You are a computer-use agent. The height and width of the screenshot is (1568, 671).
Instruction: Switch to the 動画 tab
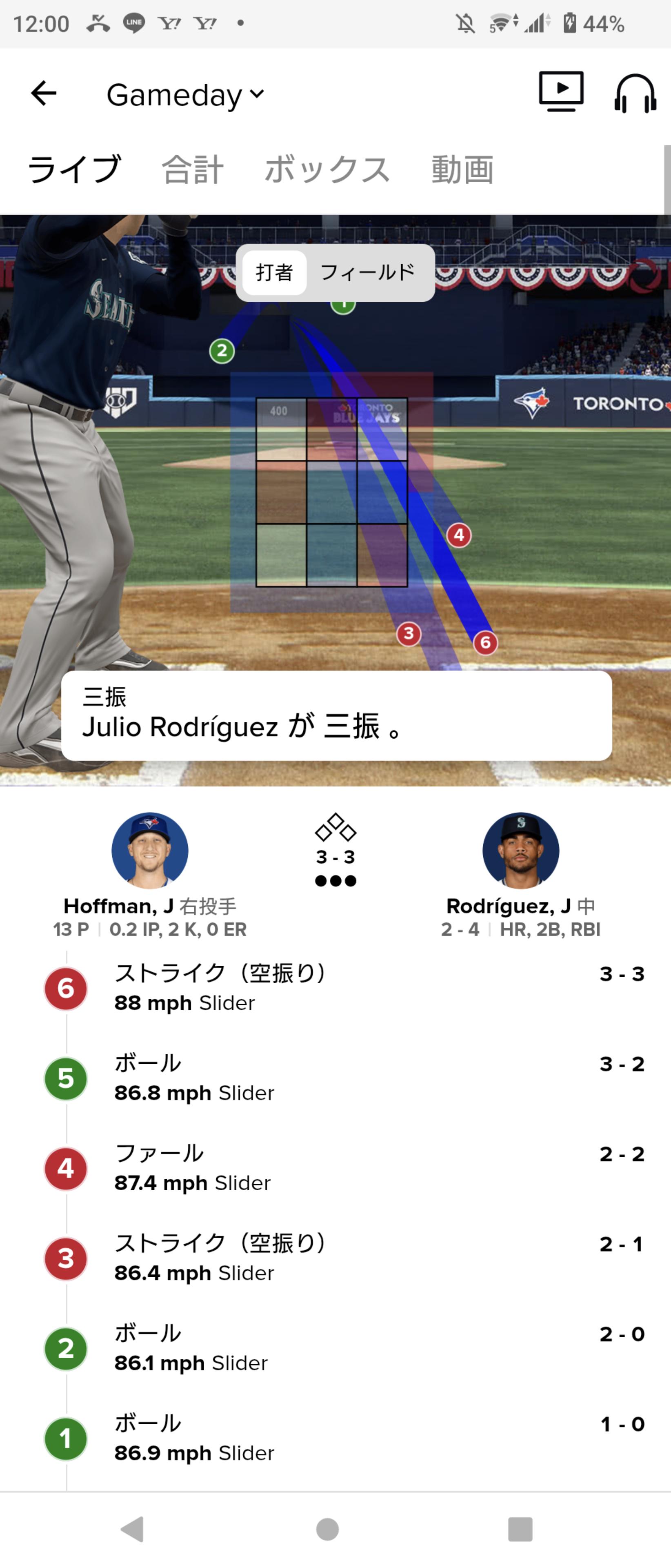[462, 169]
